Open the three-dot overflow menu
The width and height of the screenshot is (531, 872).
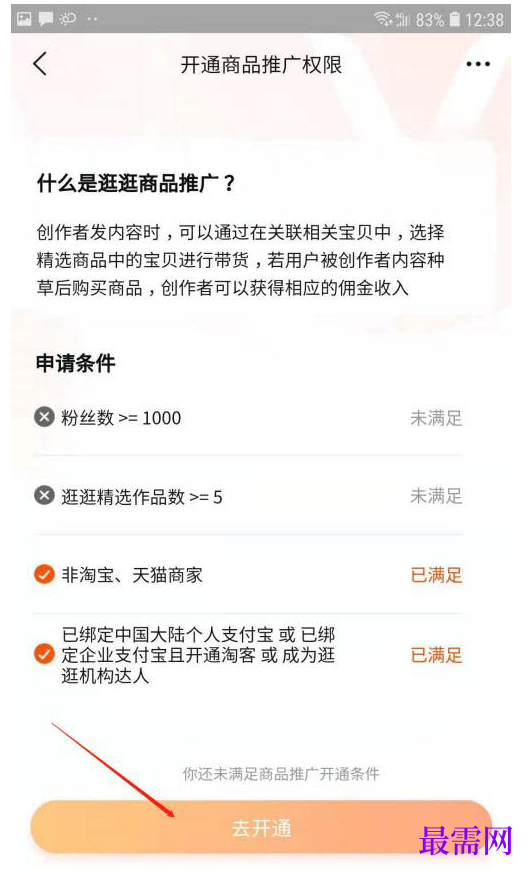(x=478, y=64)
